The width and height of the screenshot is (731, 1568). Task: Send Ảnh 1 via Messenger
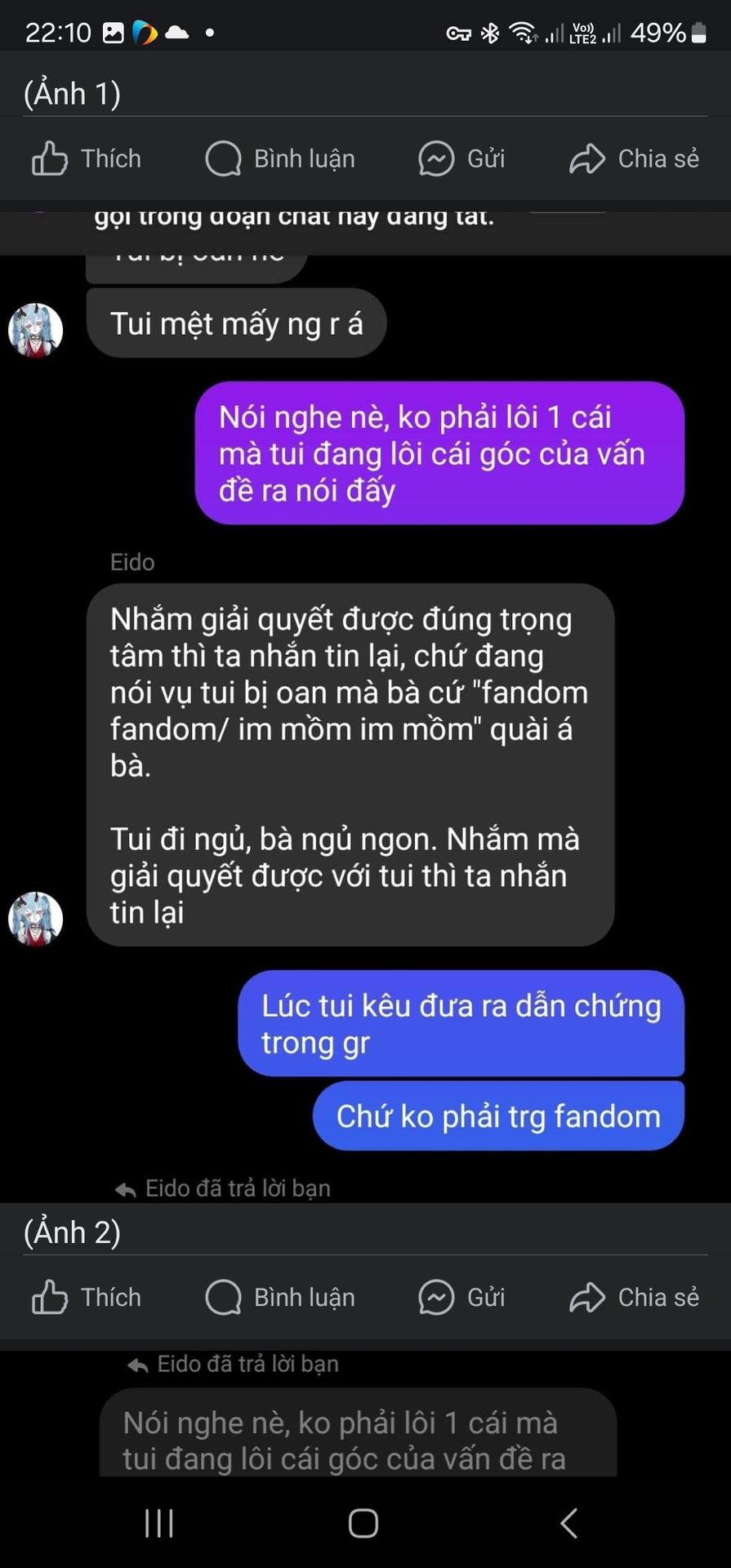coord(461,158)
